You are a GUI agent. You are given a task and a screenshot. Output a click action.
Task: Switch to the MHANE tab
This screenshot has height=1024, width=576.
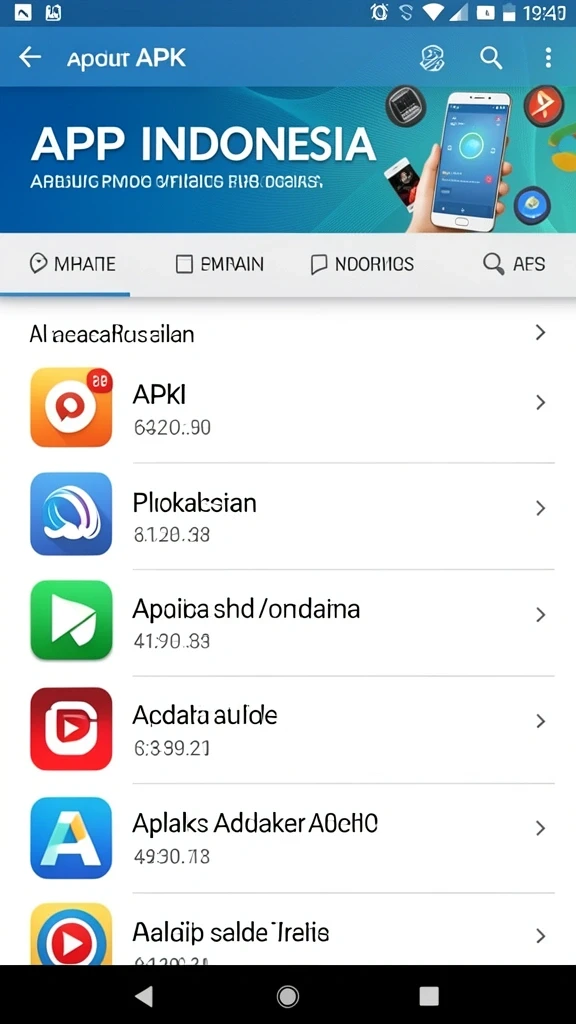(x=72, y=264)
